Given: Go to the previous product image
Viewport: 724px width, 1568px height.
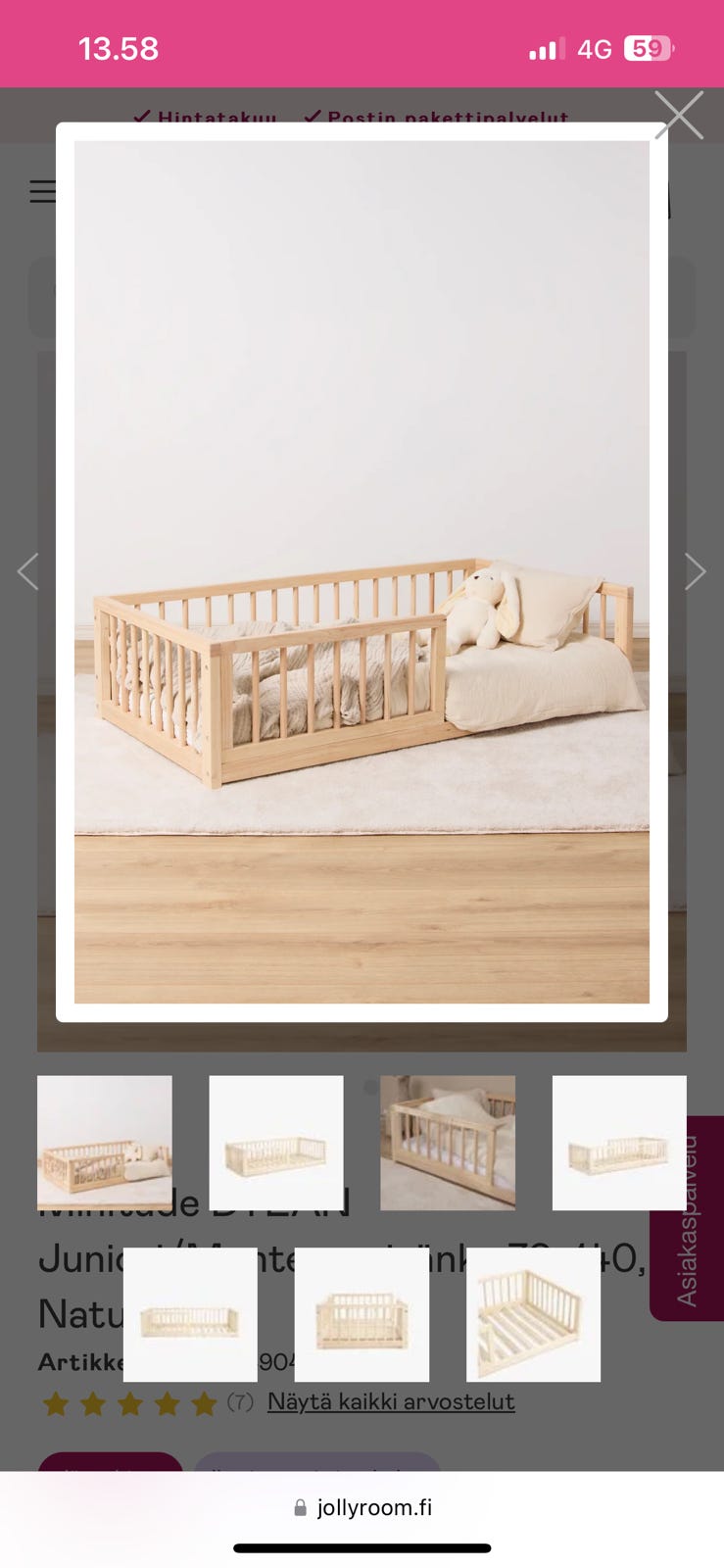Looking at the screenshot, I should click(x=28, y=571).
